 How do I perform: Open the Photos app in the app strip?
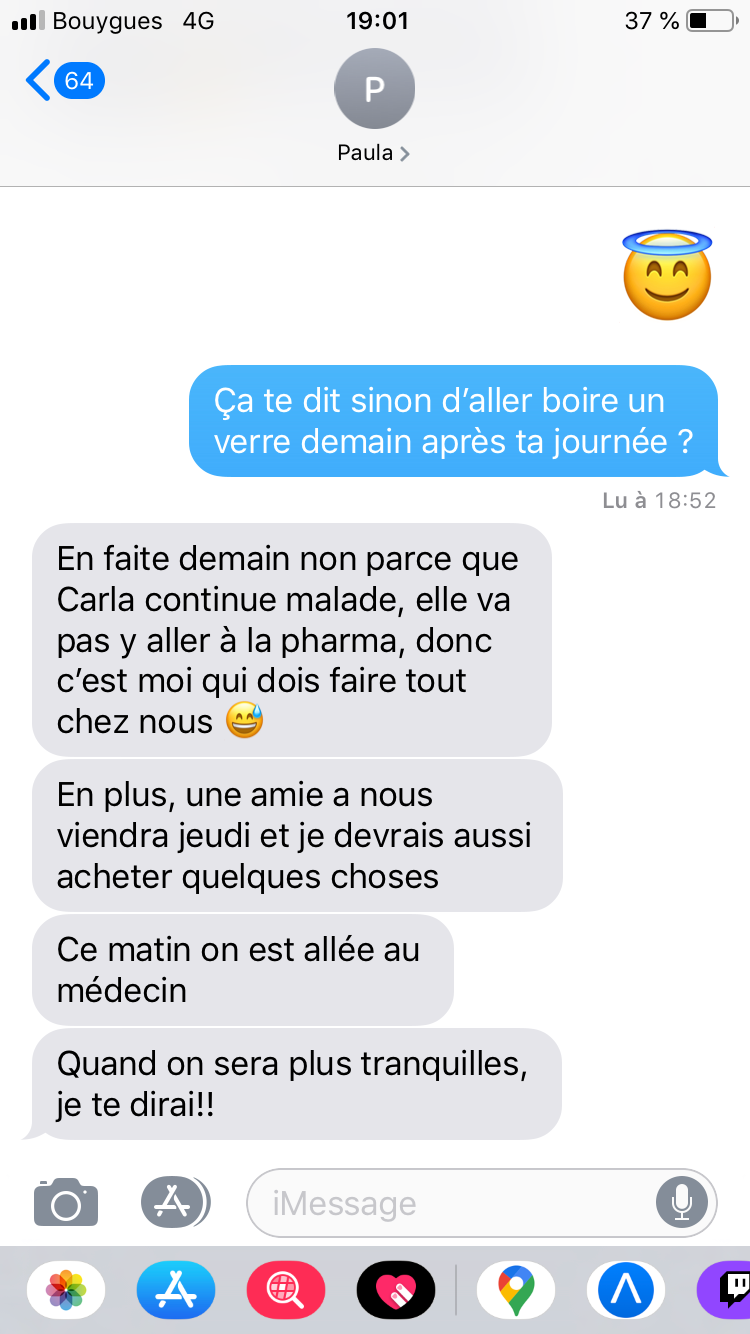[x=66, y=1290]
